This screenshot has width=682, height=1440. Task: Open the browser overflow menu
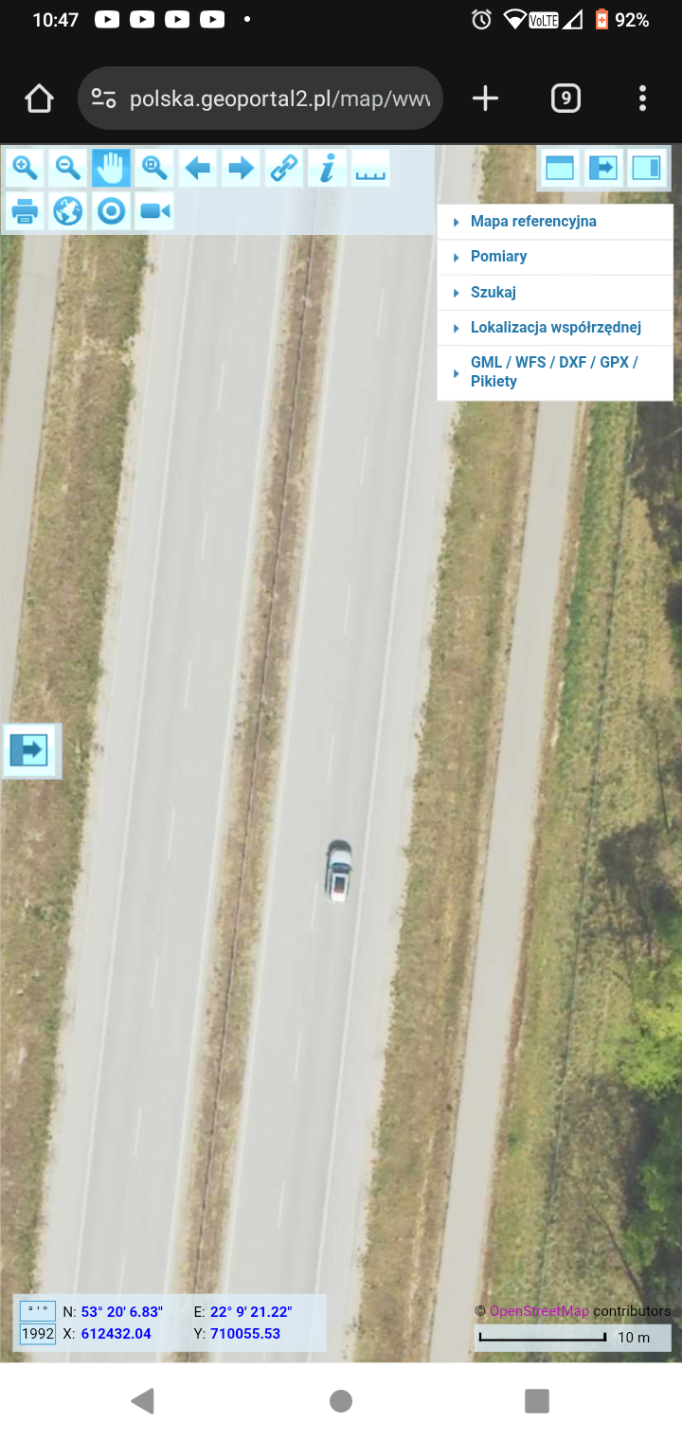click(642, 98)
